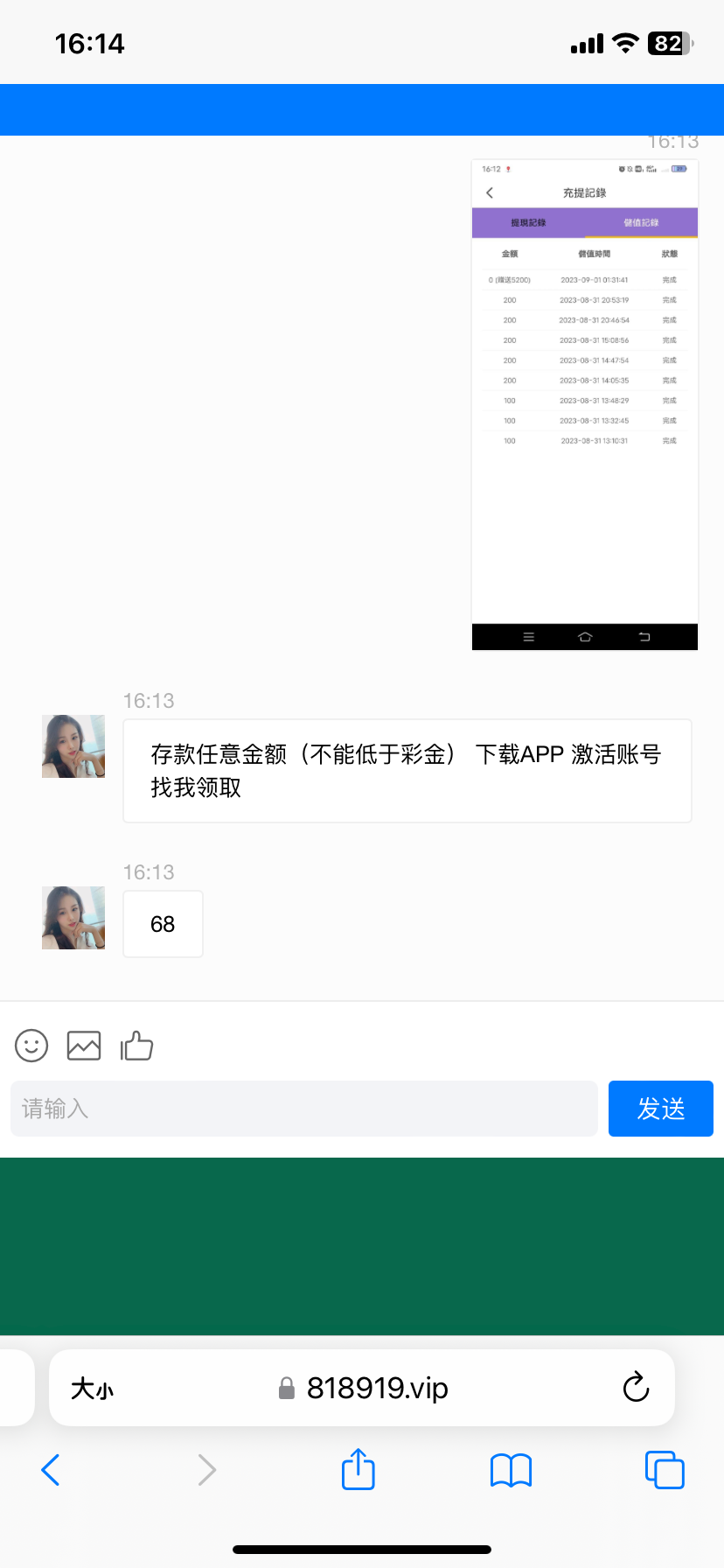The width and height of the screenshot is (724, 1568).
Task: Tap the grayed forward arrow
Action: [205, 1469]
